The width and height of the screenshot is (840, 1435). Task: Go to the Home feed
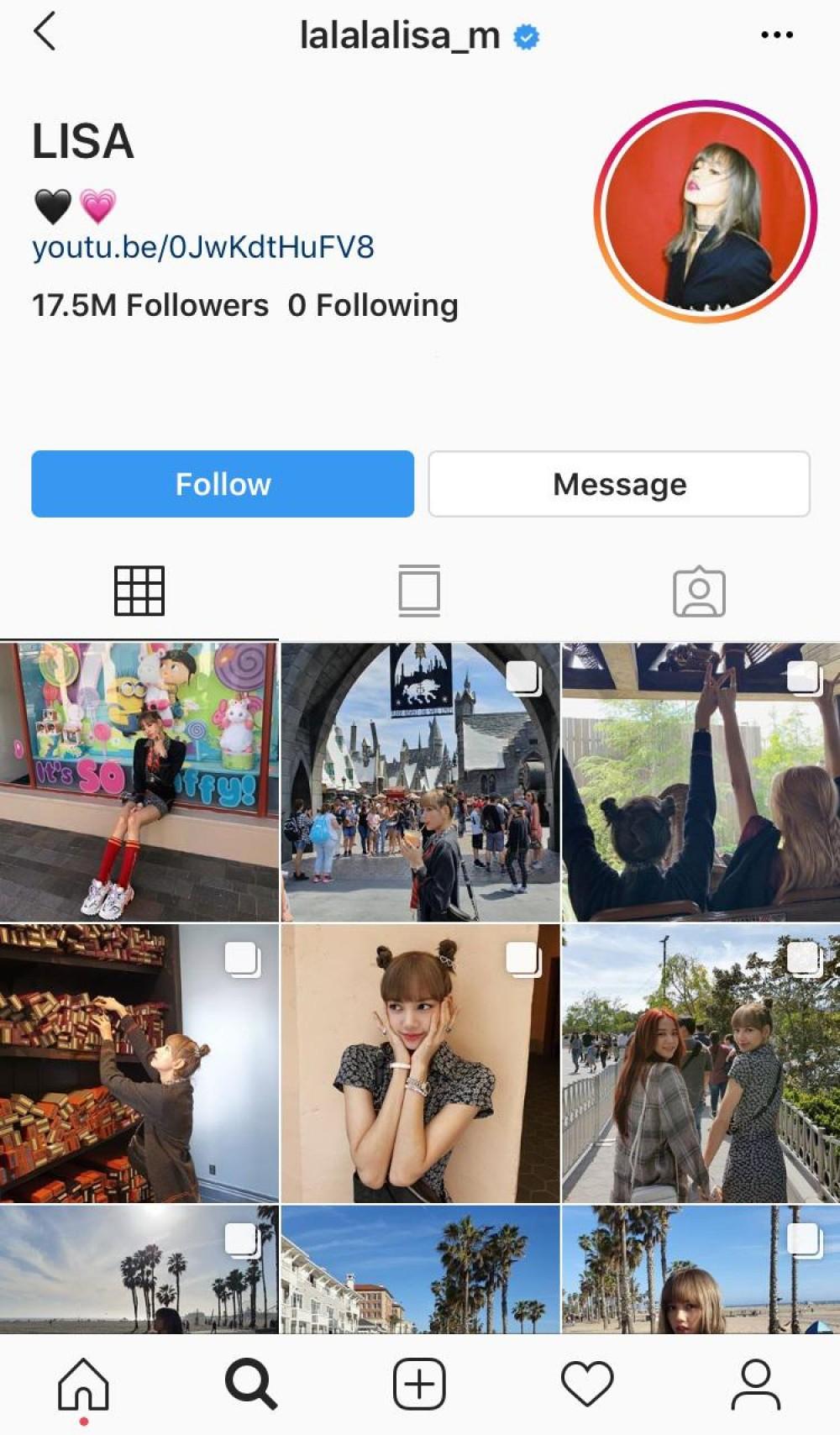click(x=83, y=1384)
